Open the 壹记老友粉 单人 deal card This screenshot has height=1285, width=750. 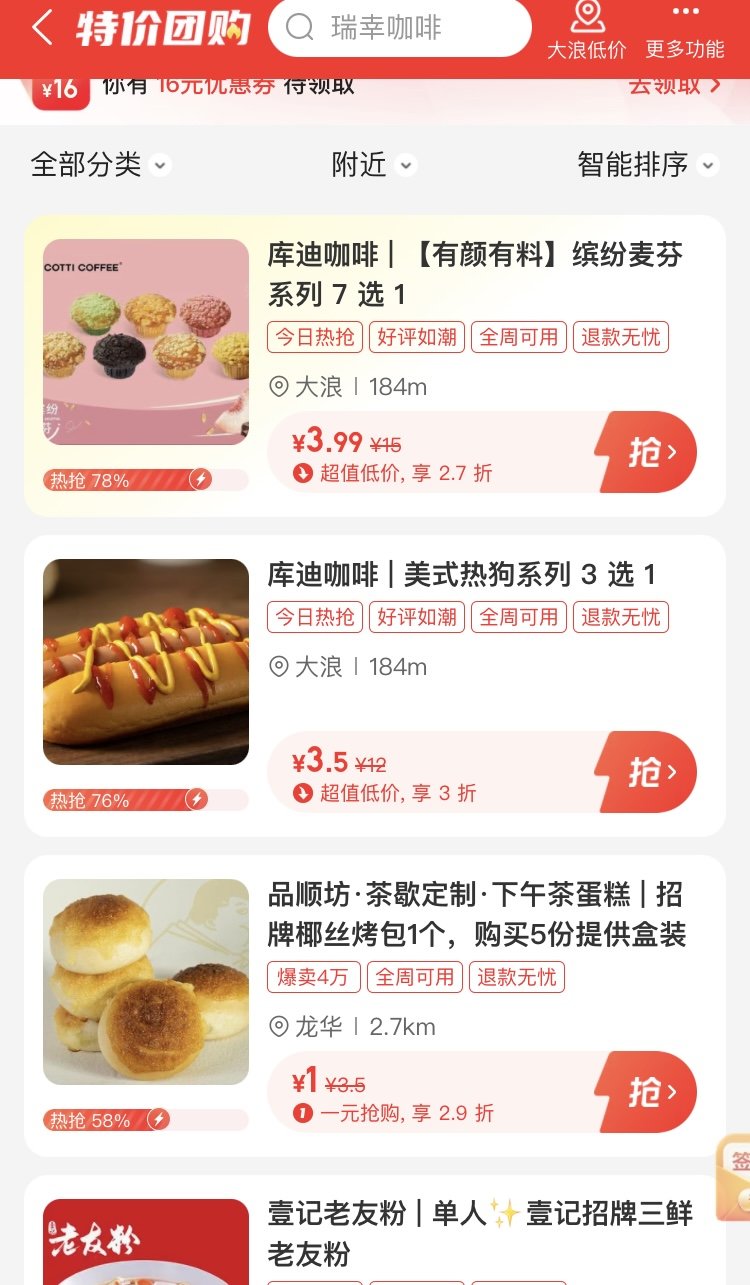pyautogui.click(x=480, y=1232)
